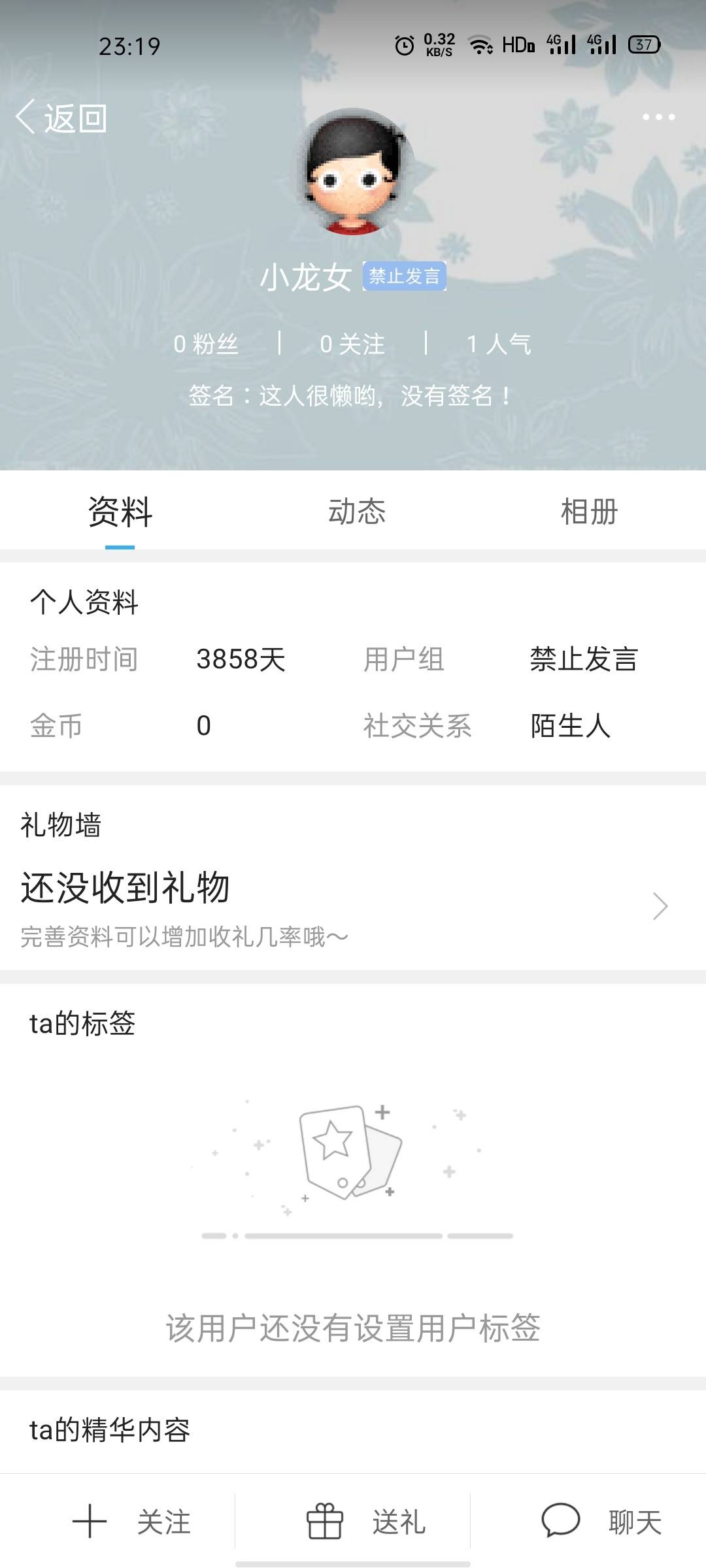Go back using the 返回 button

(x=62, y=118)
